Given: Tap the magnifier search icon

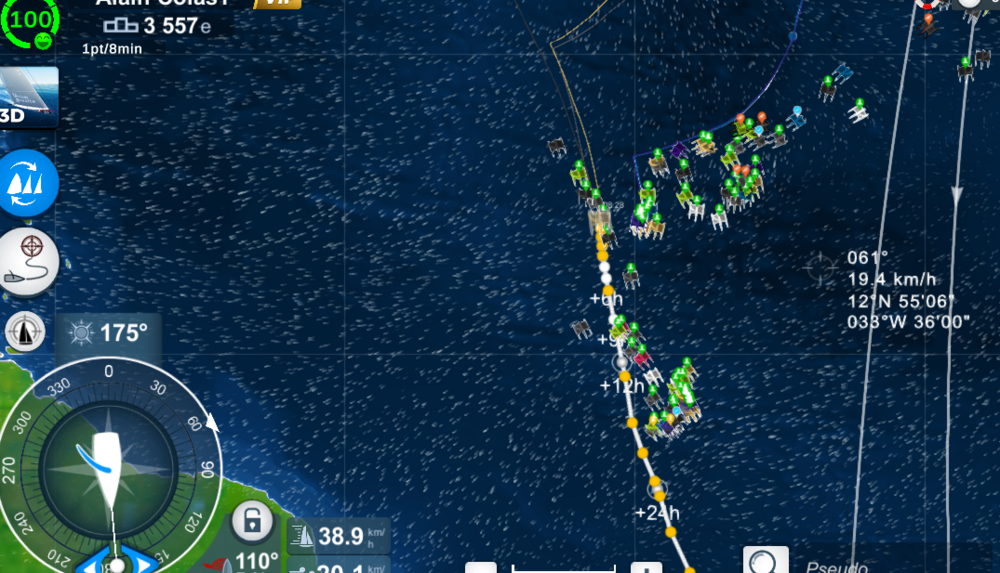Looking at the screenshot, I should point(765,561).
